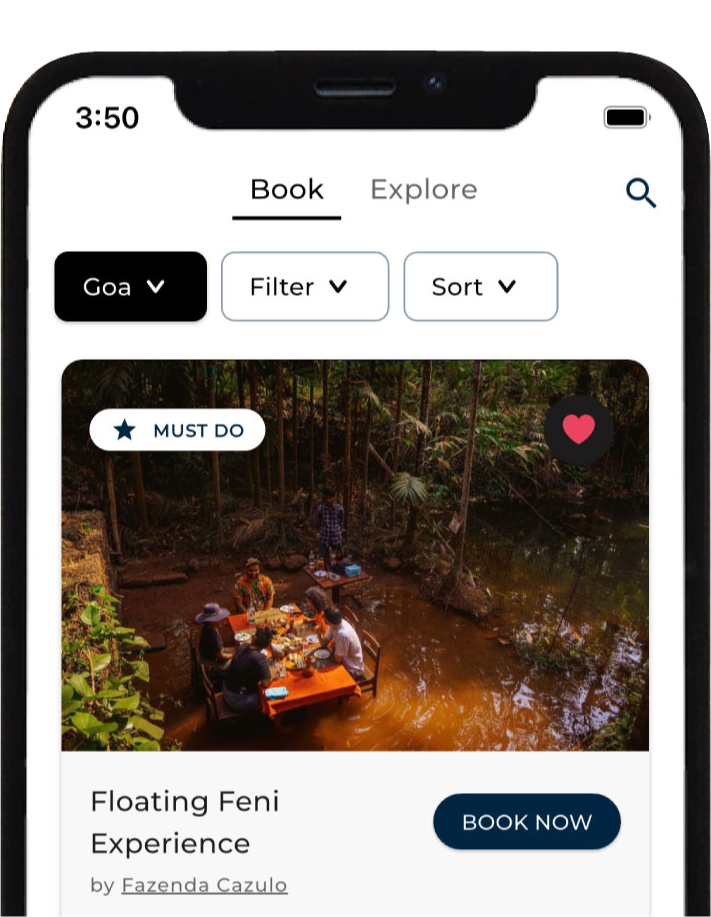711x917 pixels.
Task: Open the Fazenda Cazulo link
Action: pos(204,885)
